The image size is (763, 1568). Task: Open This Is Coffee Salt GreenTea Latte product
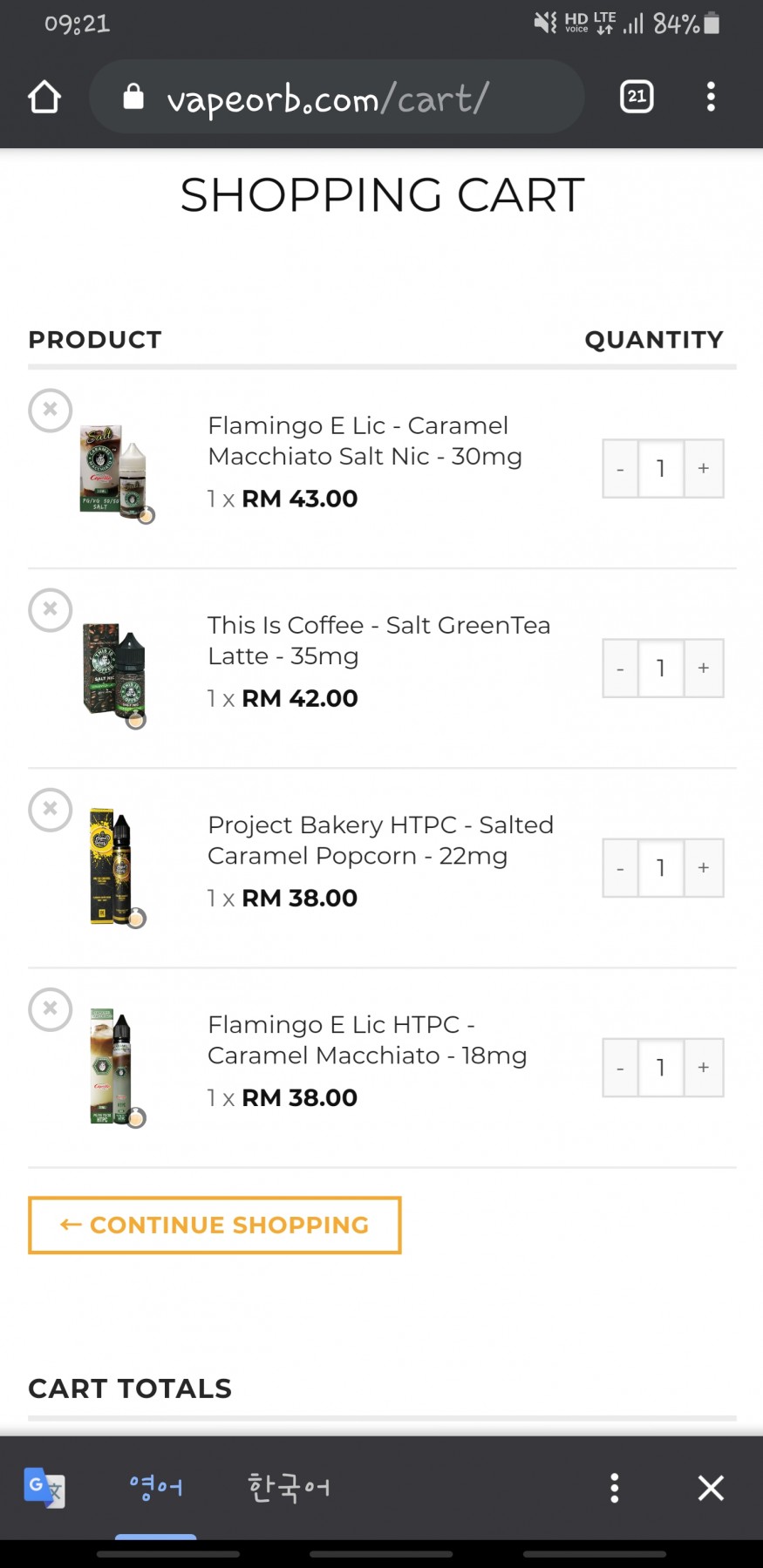[378, 641]
